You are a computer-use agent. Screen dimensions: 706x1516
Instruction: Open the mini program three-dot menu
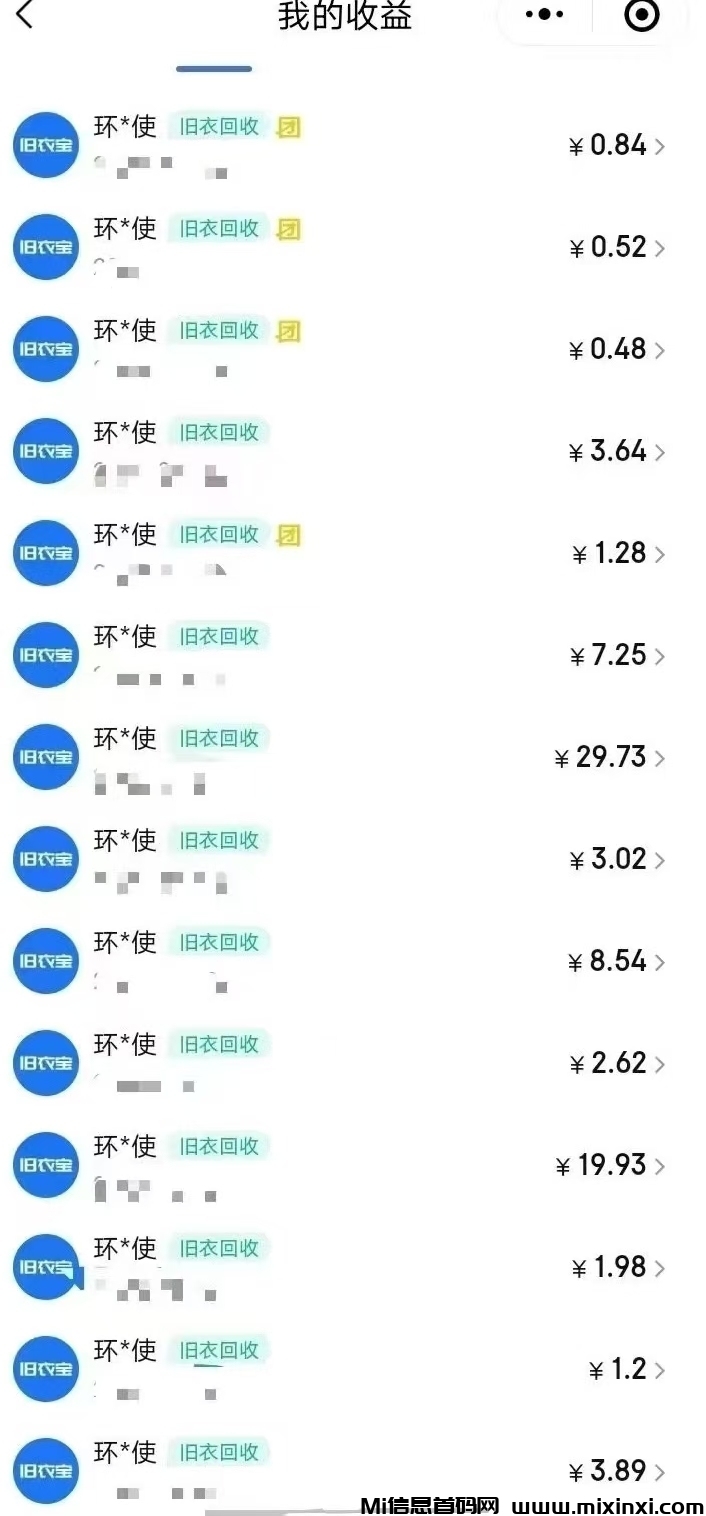click(545, 15)
